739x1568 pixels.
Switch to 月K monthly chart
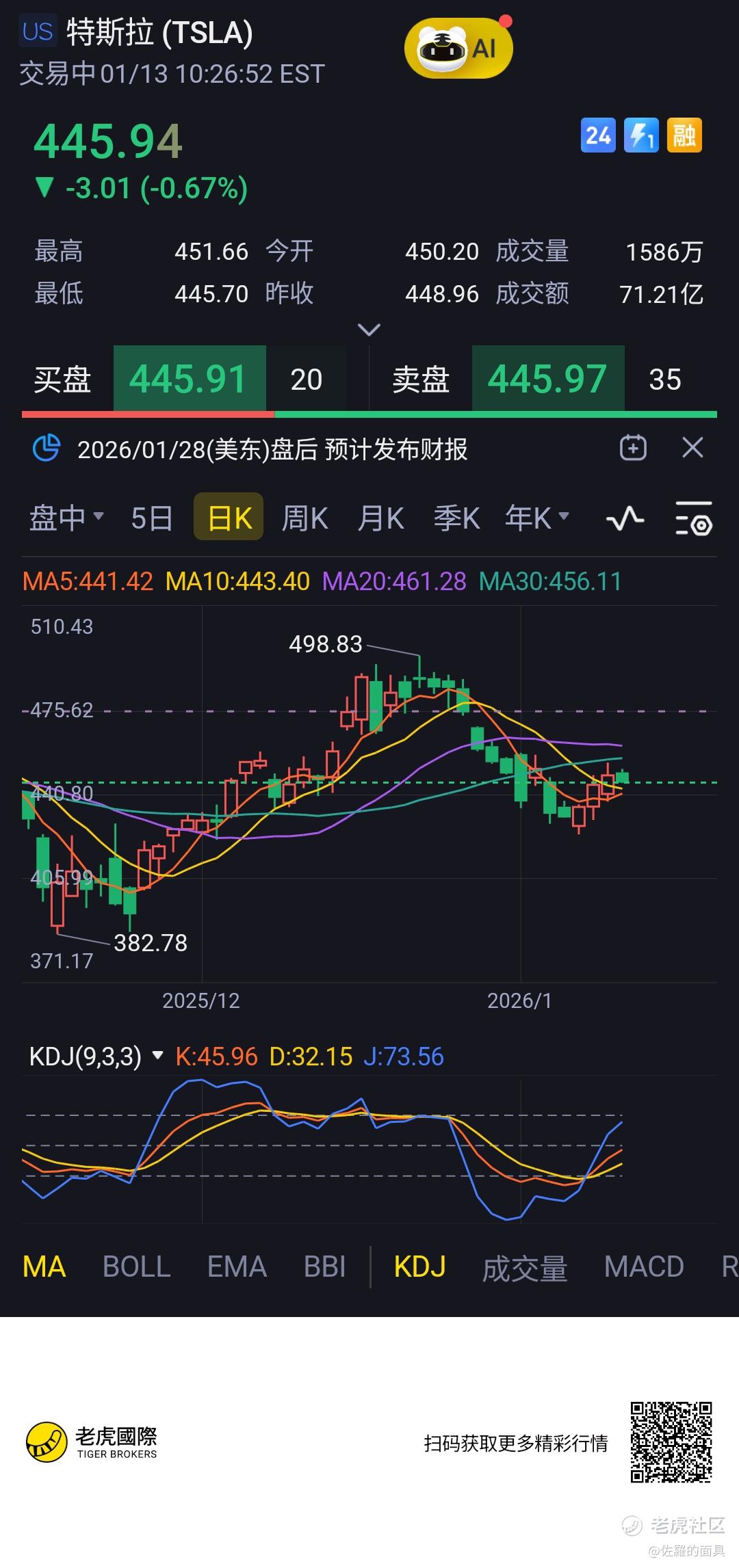coord(381,518)
